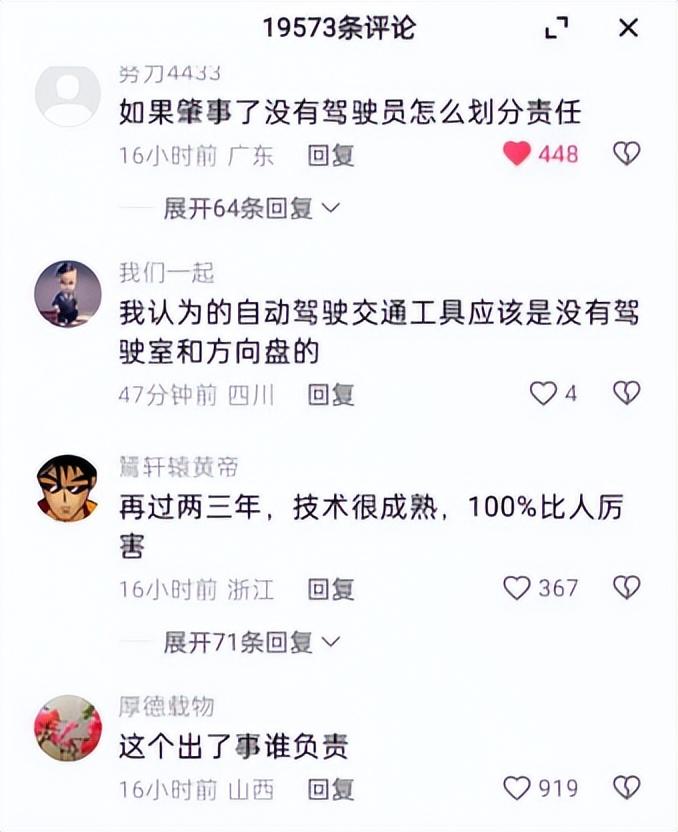Dislike 厚德载物's comment
Image resolution: width=678 pixels, height=832 pixels.
click(x=626, y=788)
